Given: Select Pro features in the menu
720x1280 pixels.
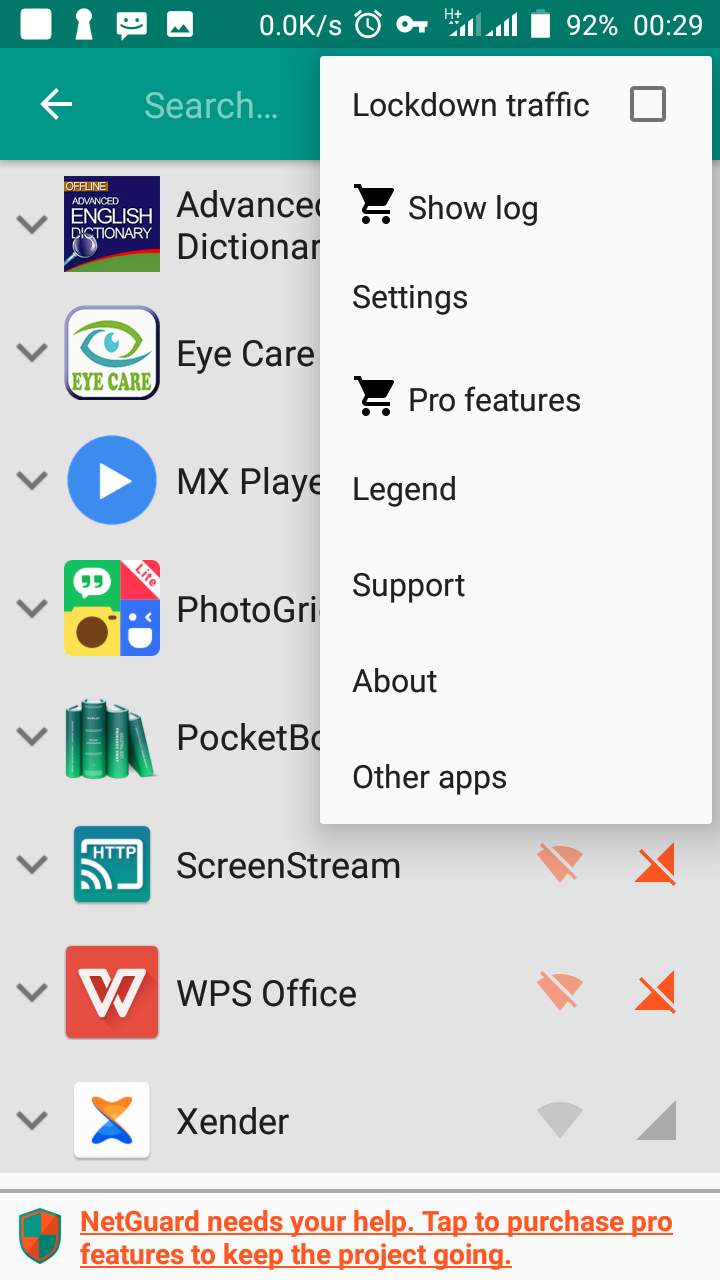Looking at the screenshot, I should [x=516, y=399].
